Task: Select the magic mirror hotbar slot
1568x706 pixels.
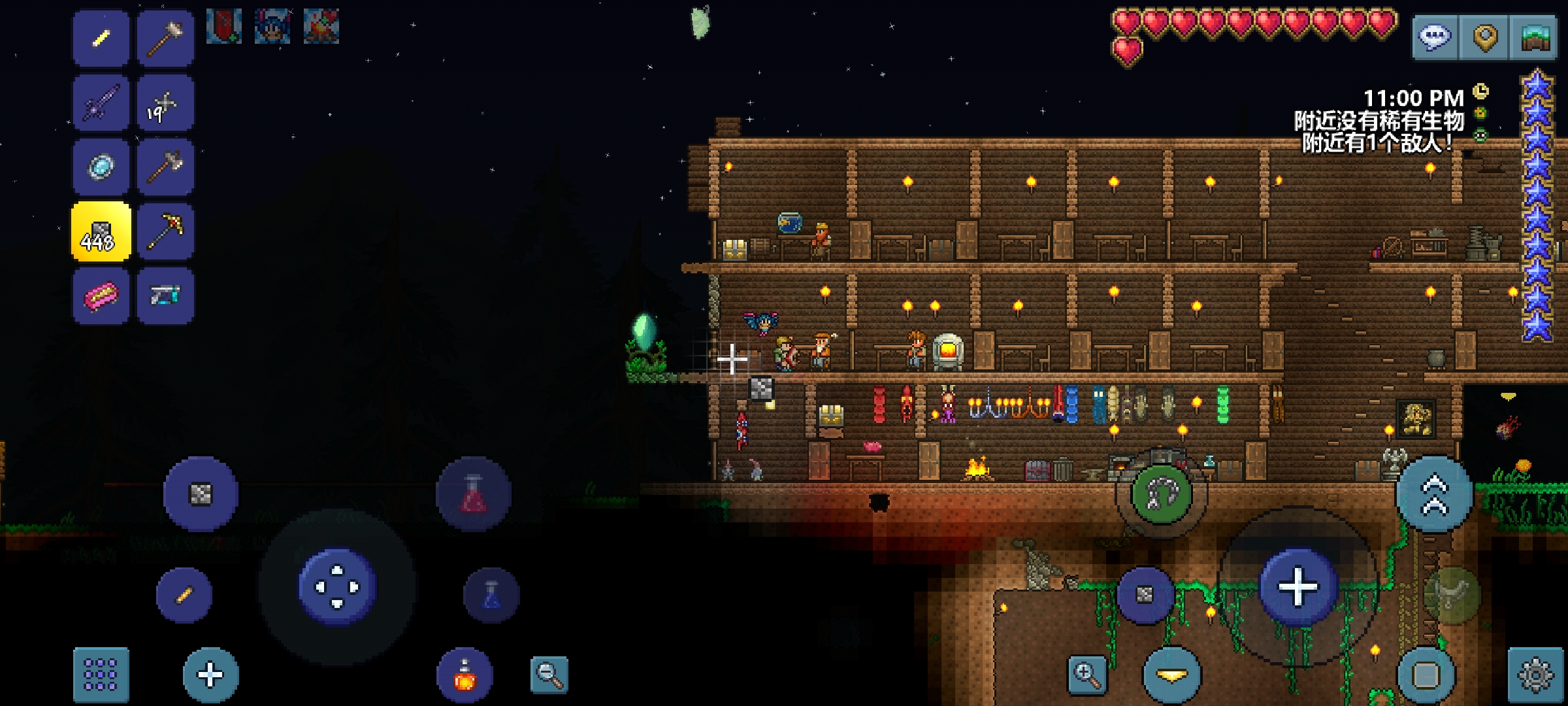Action: click(101, 167)
